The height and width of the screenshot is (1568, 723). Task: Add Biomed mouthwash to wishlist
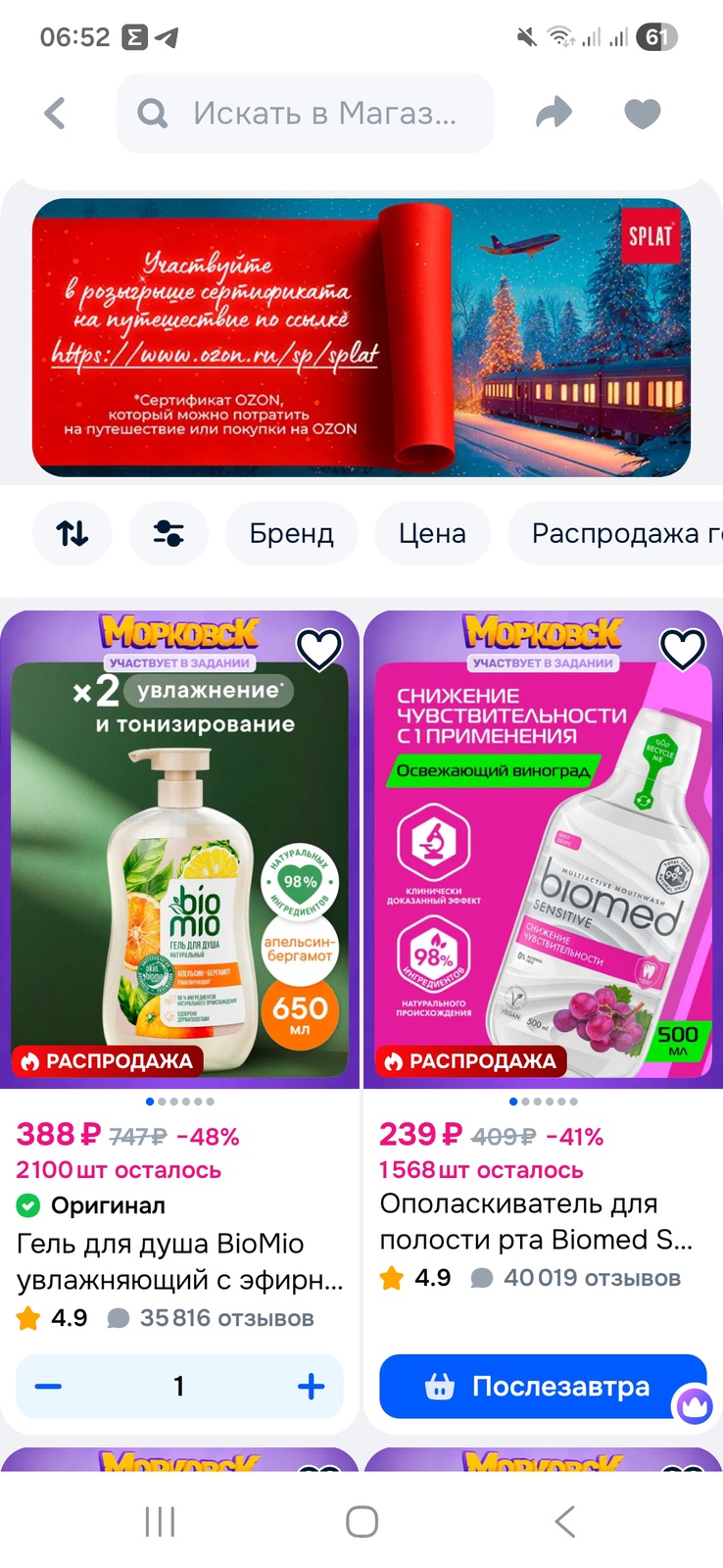683,650
